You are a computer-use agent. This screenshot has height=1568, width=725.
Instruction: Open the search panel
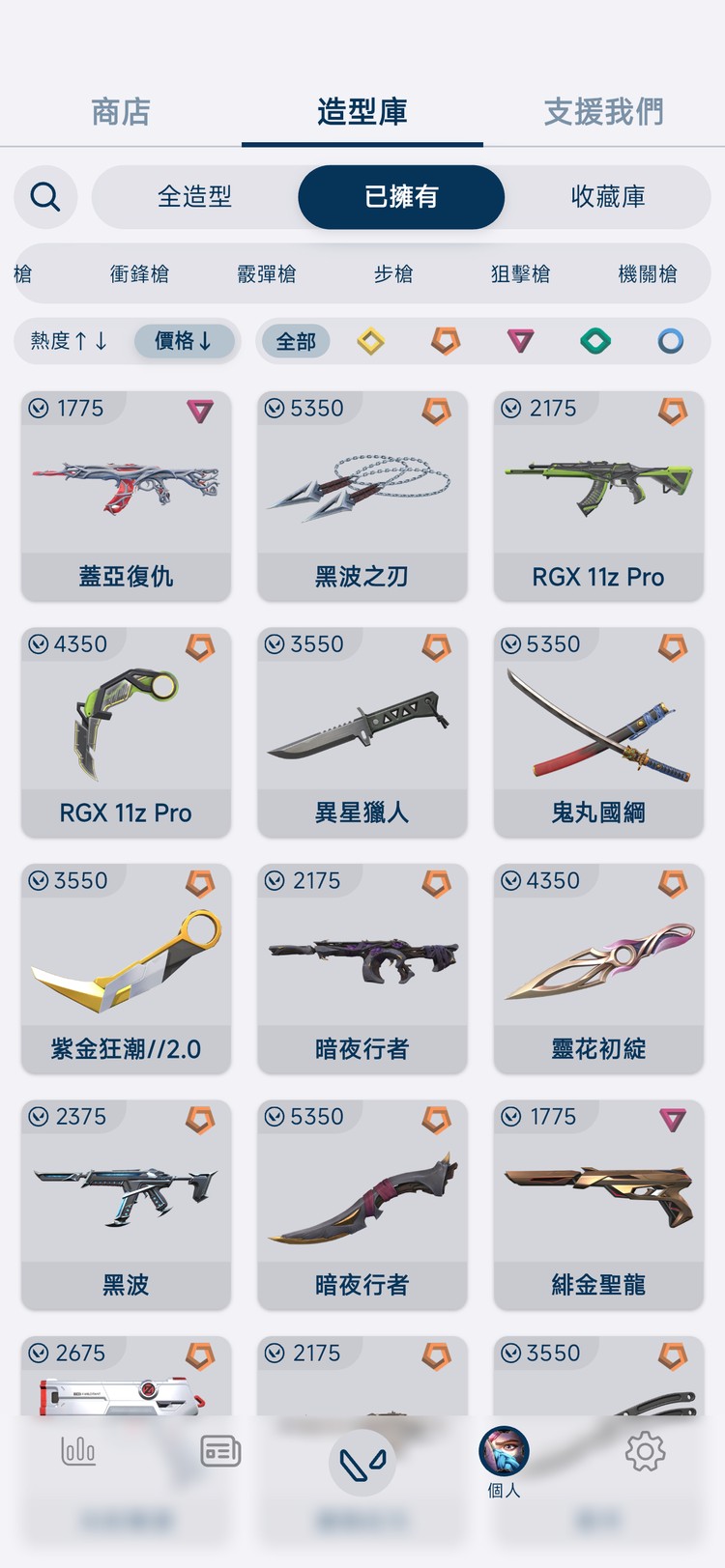point(44,197)
